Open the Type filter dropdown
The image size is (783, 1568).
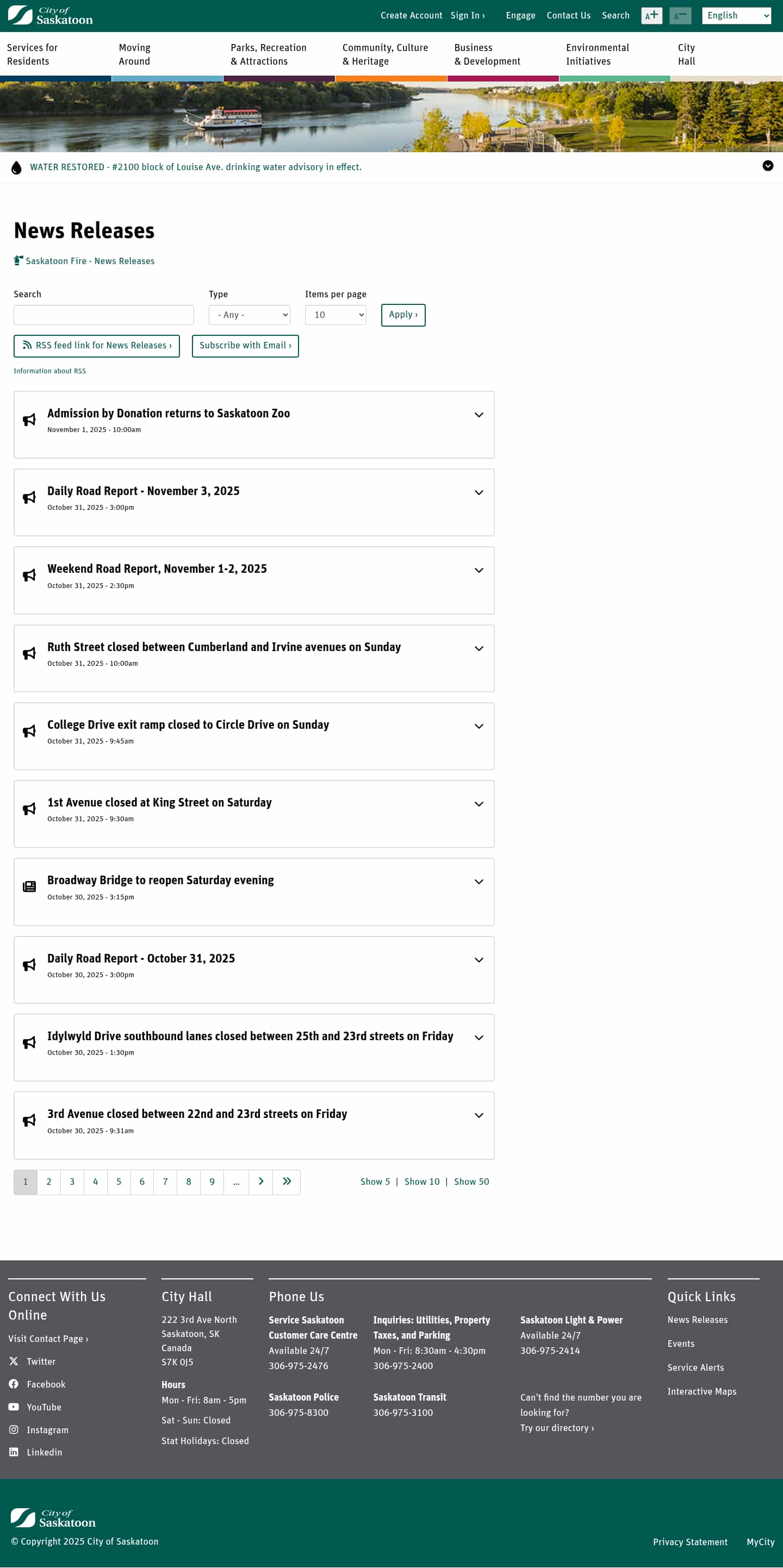pos(249,315)
